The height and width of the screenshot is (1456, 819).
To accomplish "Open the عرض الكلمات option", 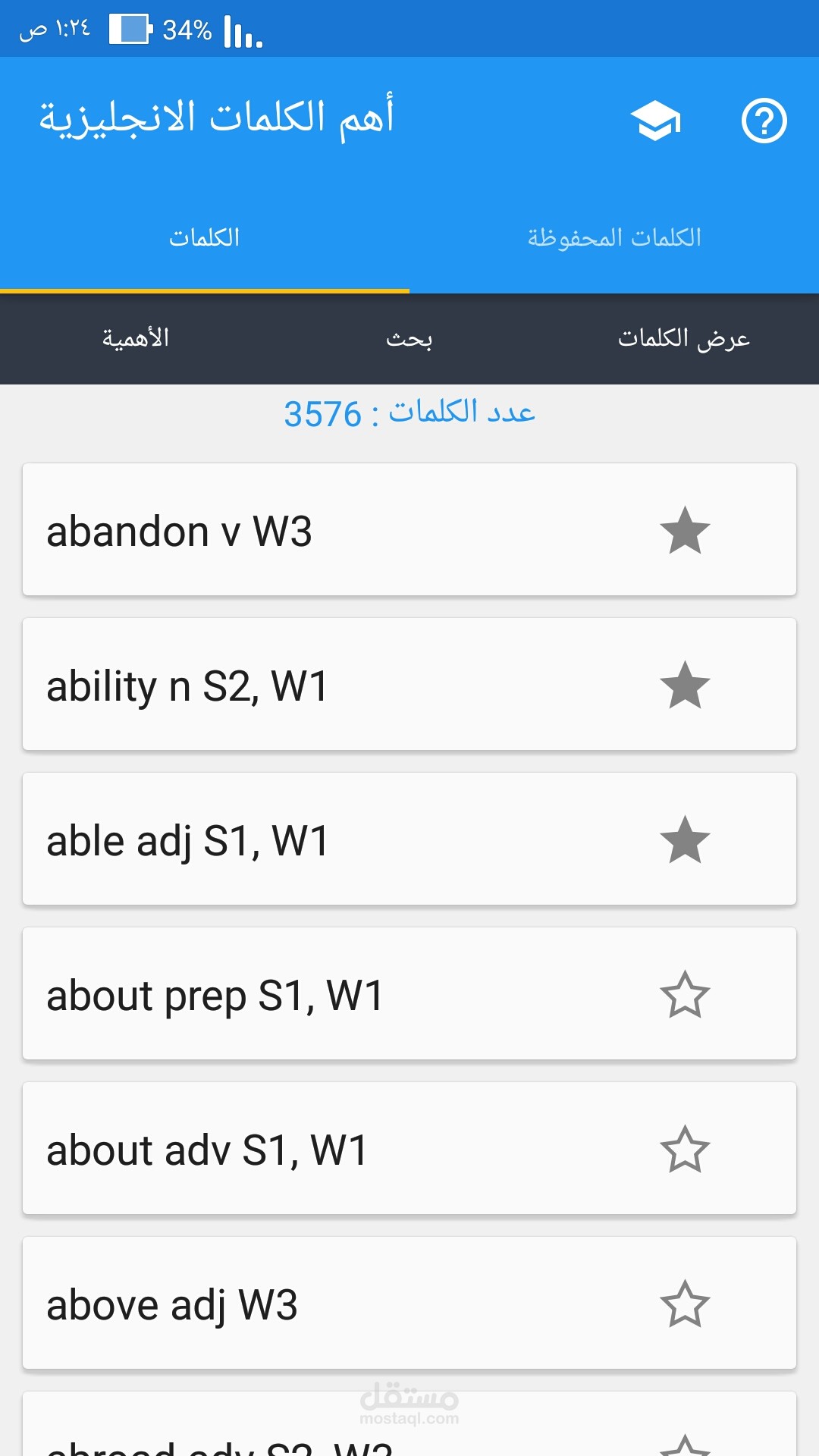I will pos(682,339).
